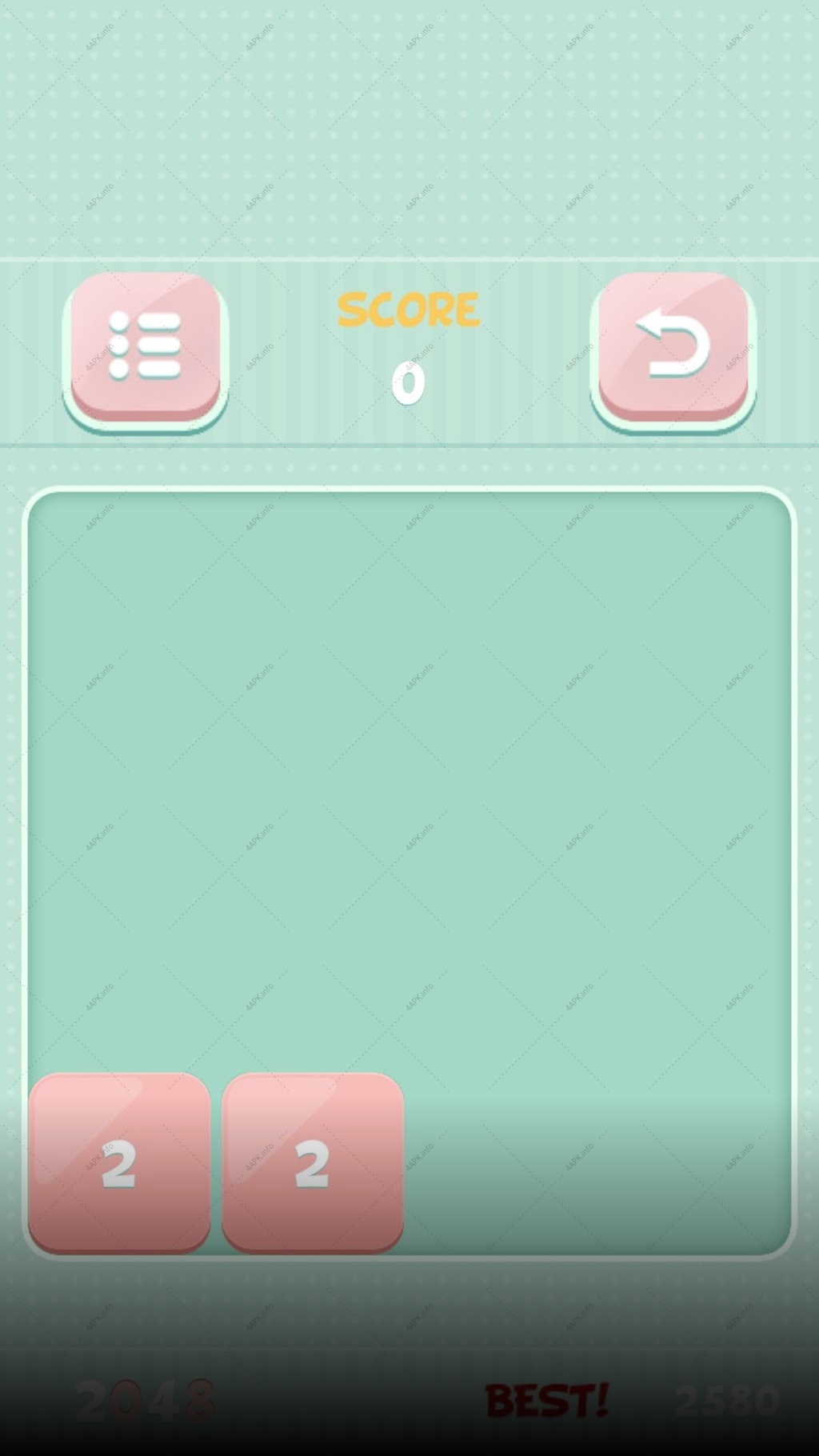The image size is (819, 1456).
Task: Open the menu list button
Action: (146, 349)
